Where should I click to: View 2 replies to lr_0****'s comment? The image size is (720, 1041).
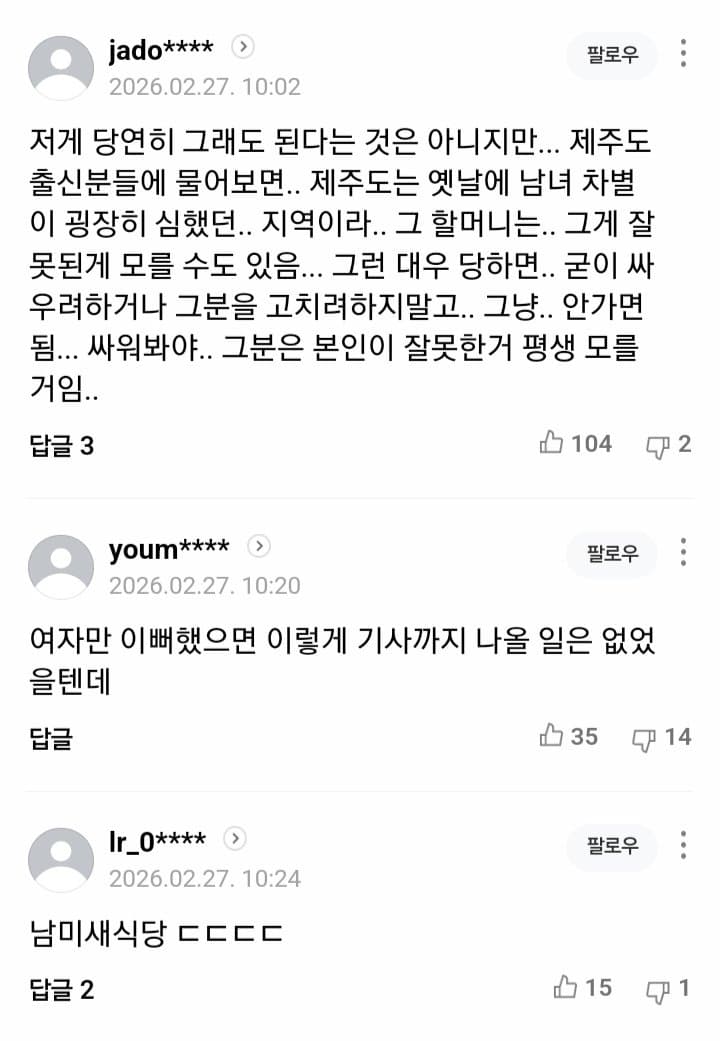62,990
